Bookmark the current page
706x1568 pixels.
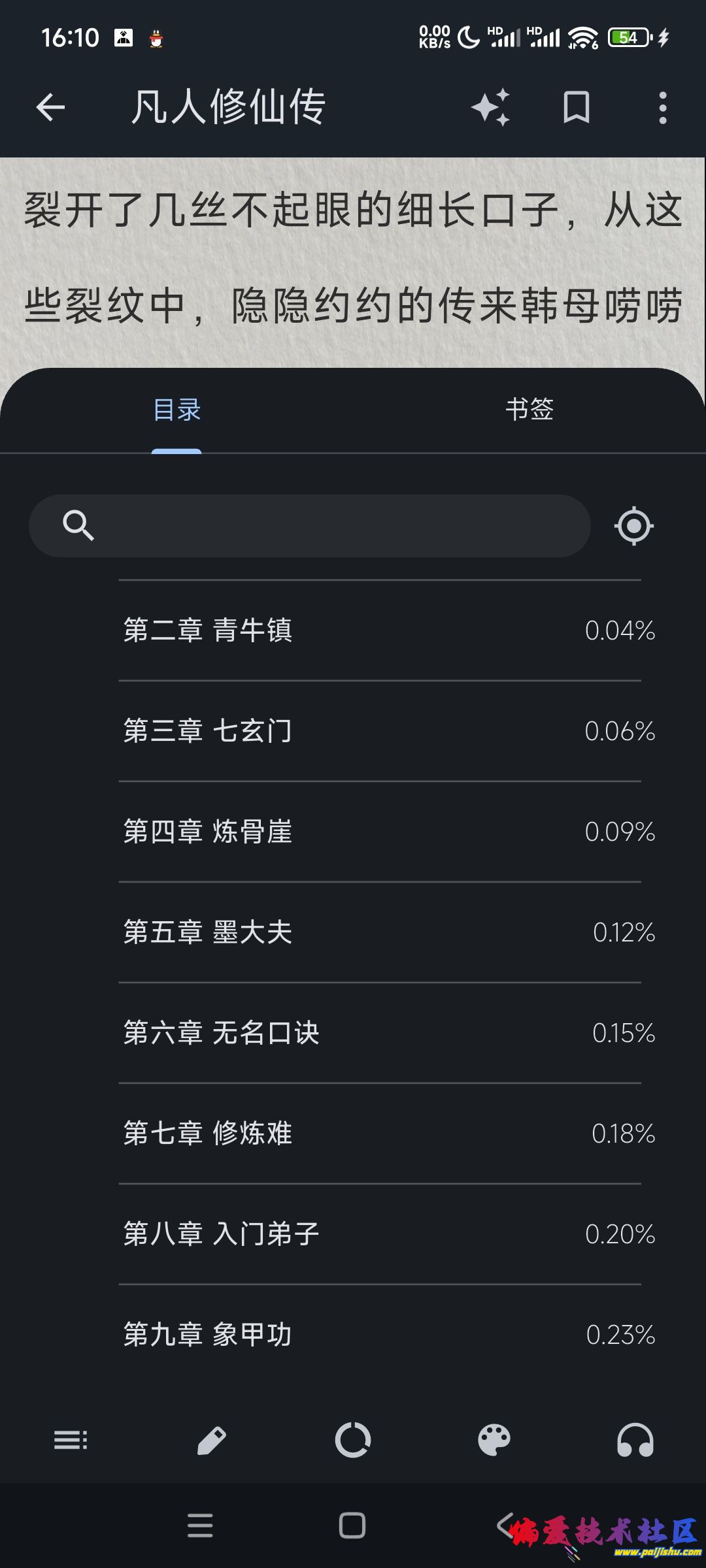[x=576, y=107]
